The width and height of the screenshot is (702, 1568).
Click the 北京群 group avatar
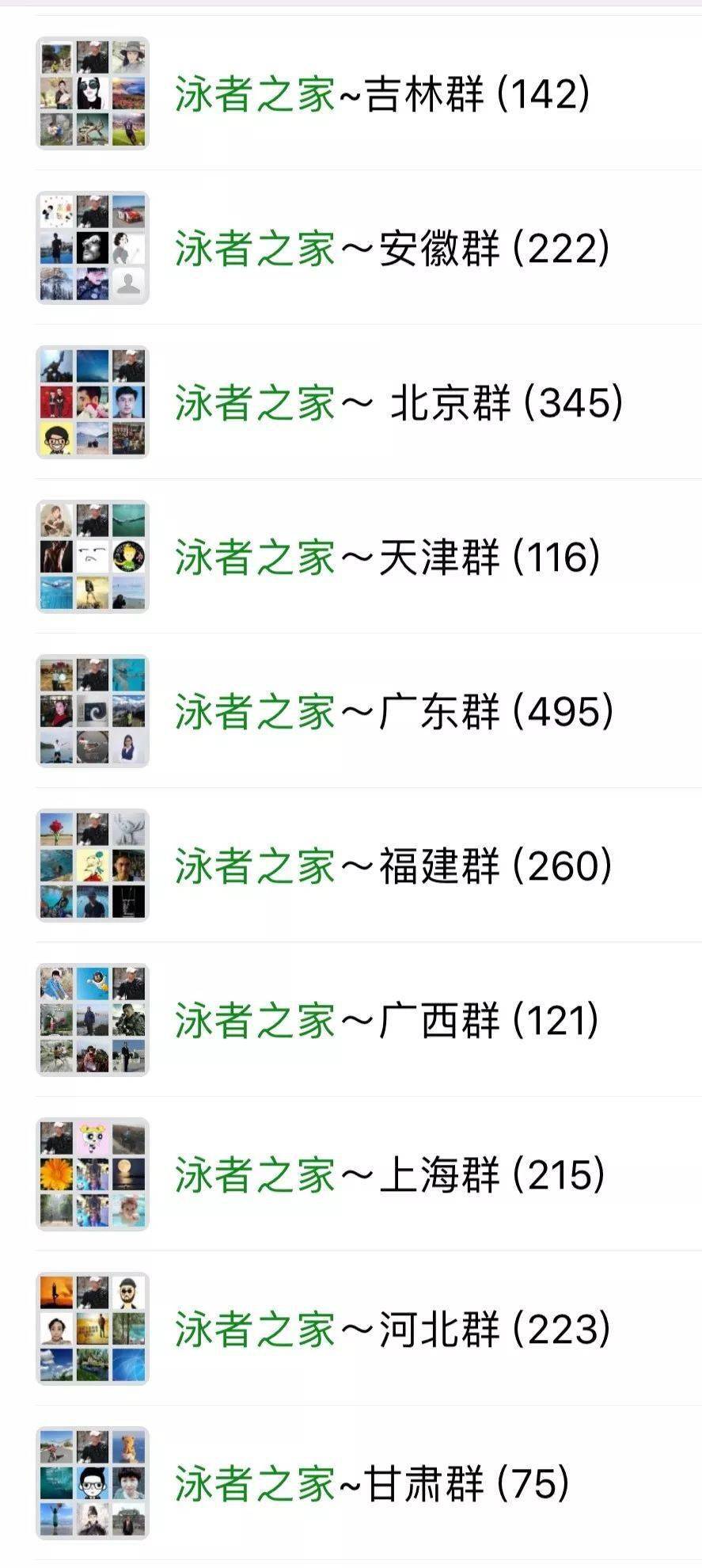[x=92, y=402]
